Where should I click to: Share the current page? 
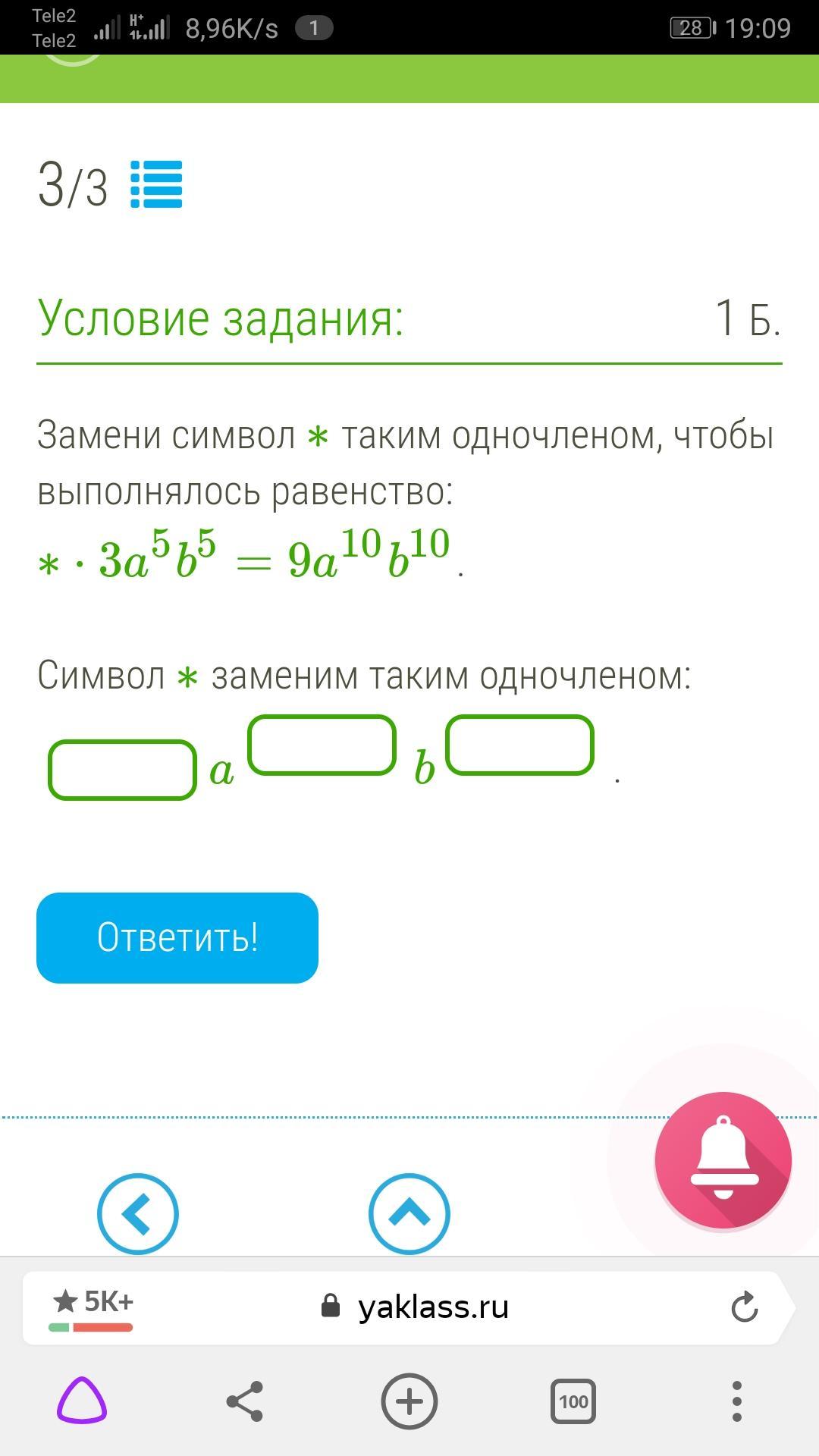click(x=245, y=1401)
